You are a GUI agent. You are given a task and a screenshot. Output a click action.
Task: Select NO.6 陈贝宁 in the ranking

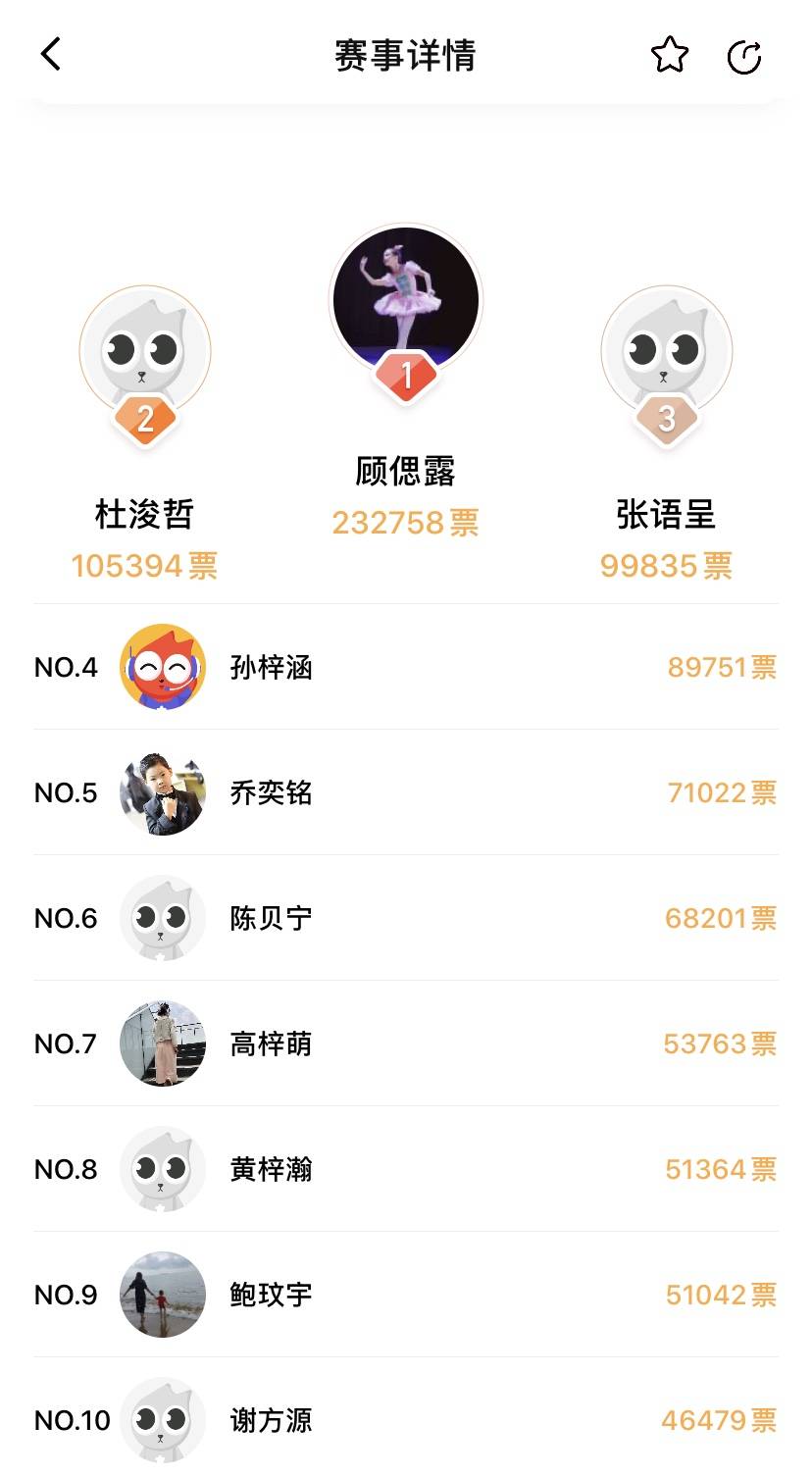[405, 919]
